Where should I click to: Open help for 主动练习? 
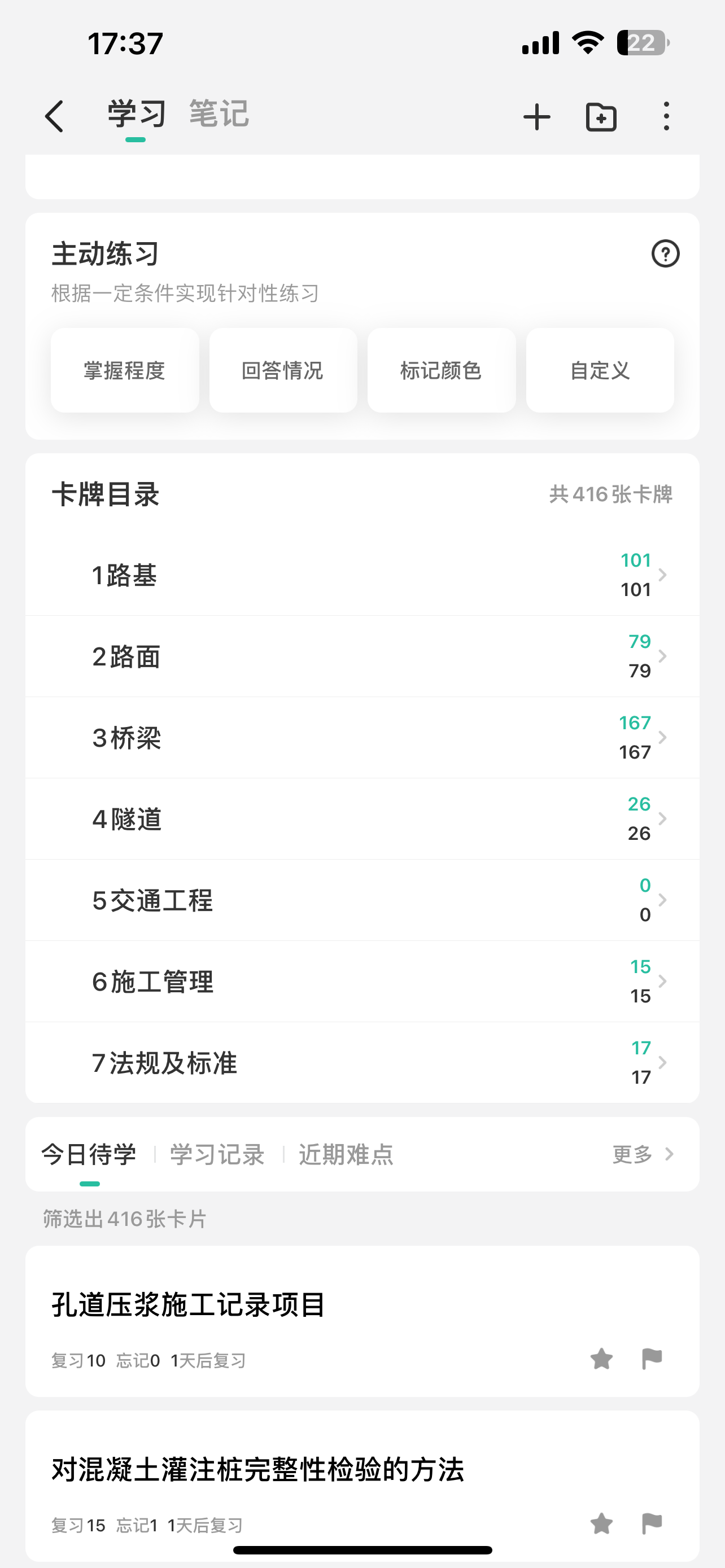point(665,254)
